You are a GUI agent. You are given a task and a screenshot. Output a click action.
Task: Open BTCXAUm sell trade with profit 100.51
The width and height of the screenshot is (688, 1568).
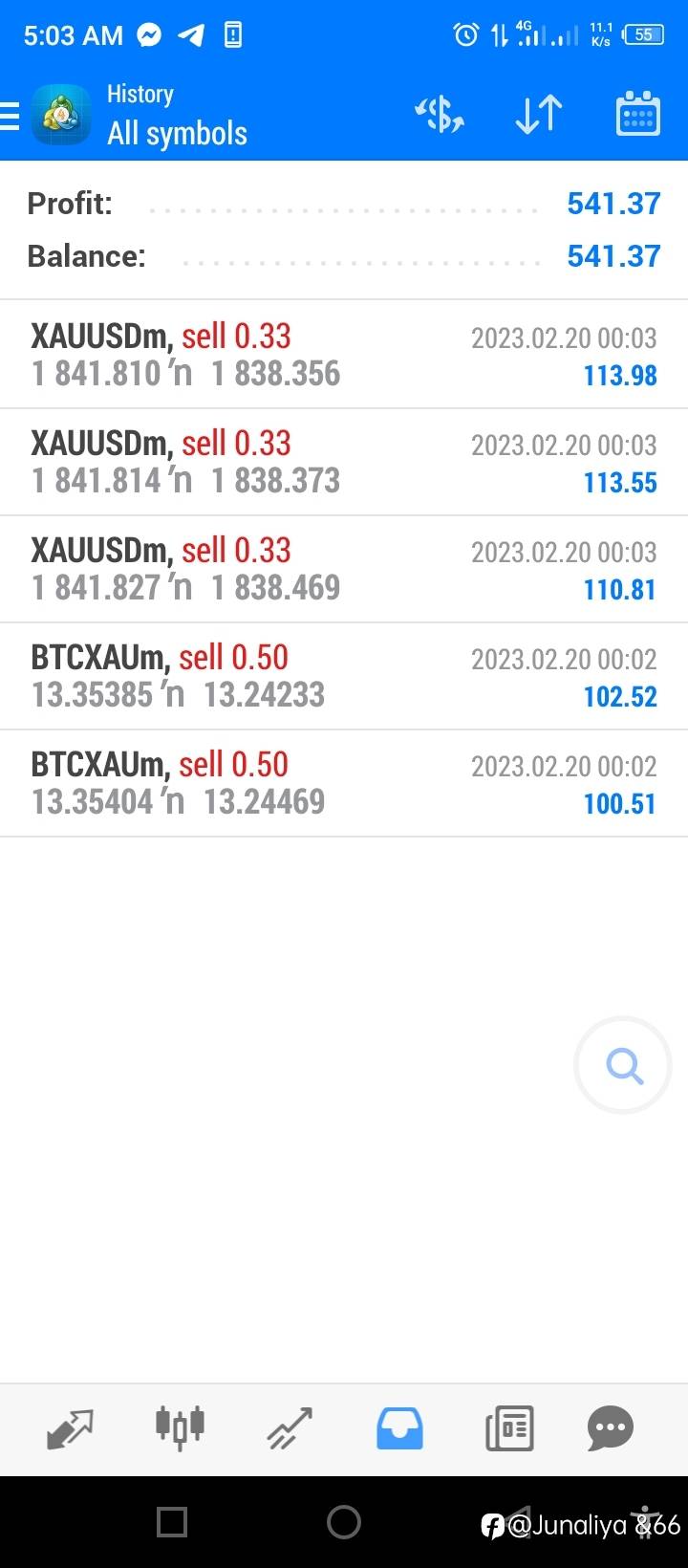(x=344, y=783)
